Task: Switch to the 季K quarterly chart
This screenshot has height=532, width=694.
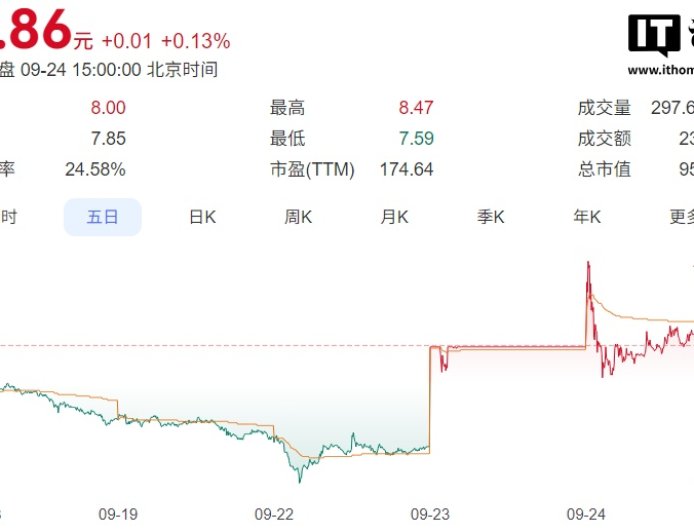Action: pos(490,217)
